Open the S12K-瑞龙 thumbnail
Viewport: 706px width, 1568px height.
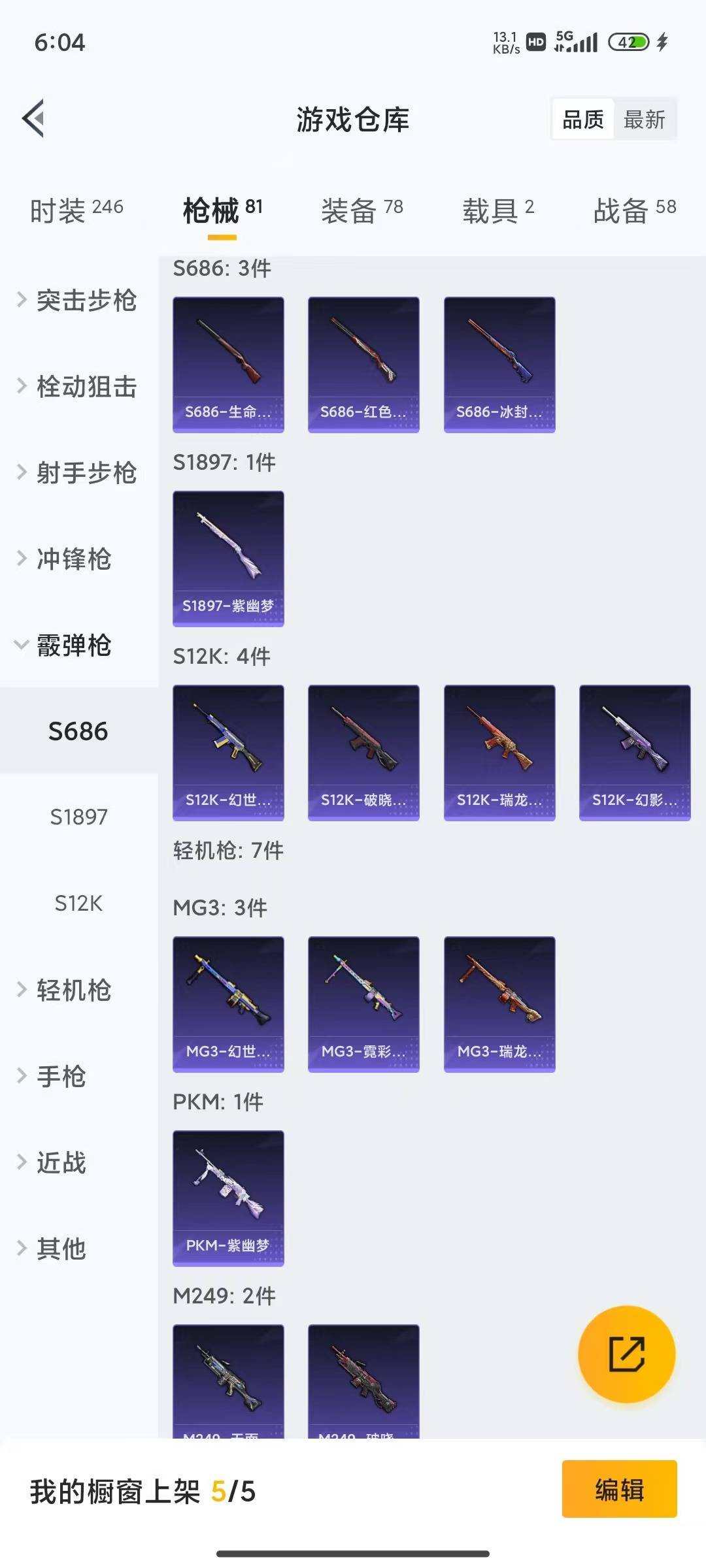point(499,751)
